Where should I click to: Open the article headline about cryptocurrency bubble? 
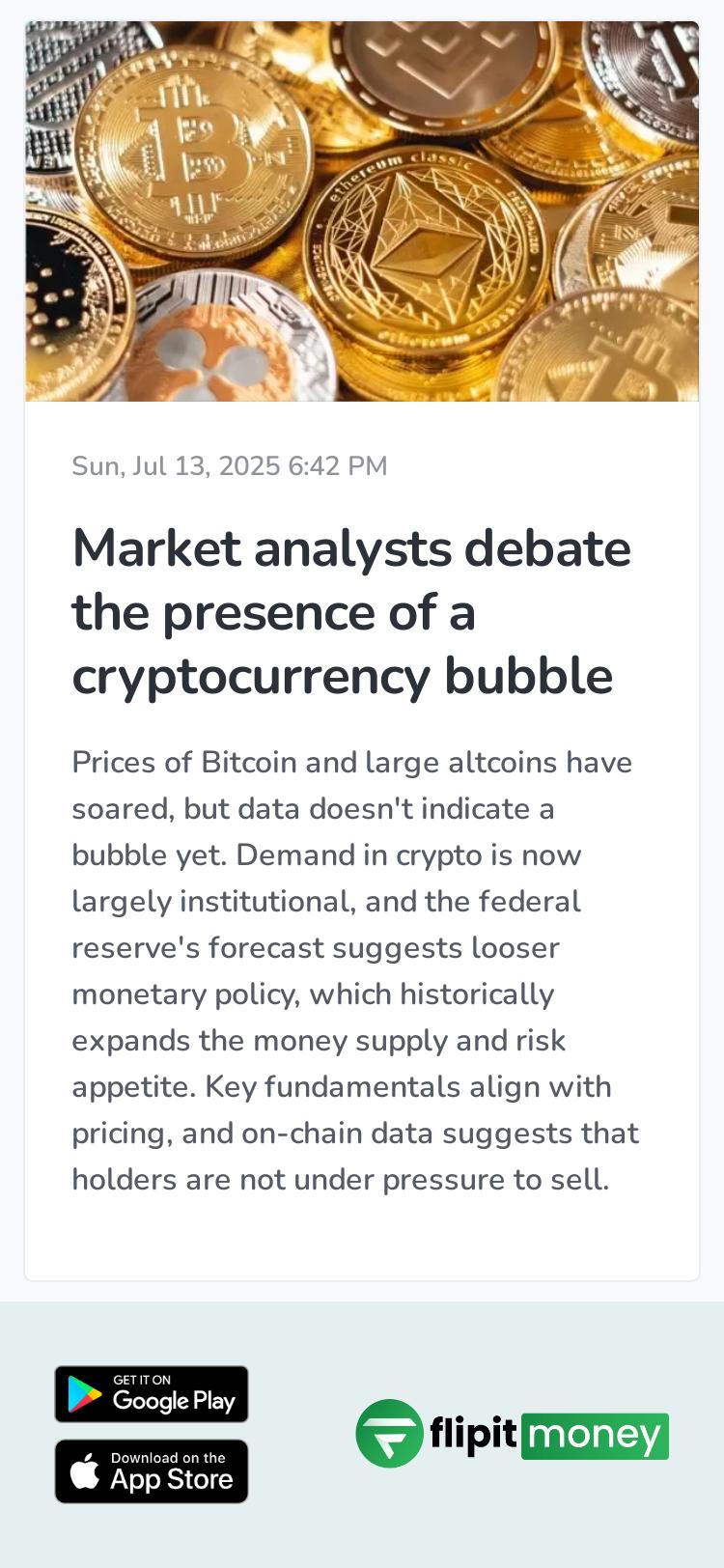(x=352, y=611)
